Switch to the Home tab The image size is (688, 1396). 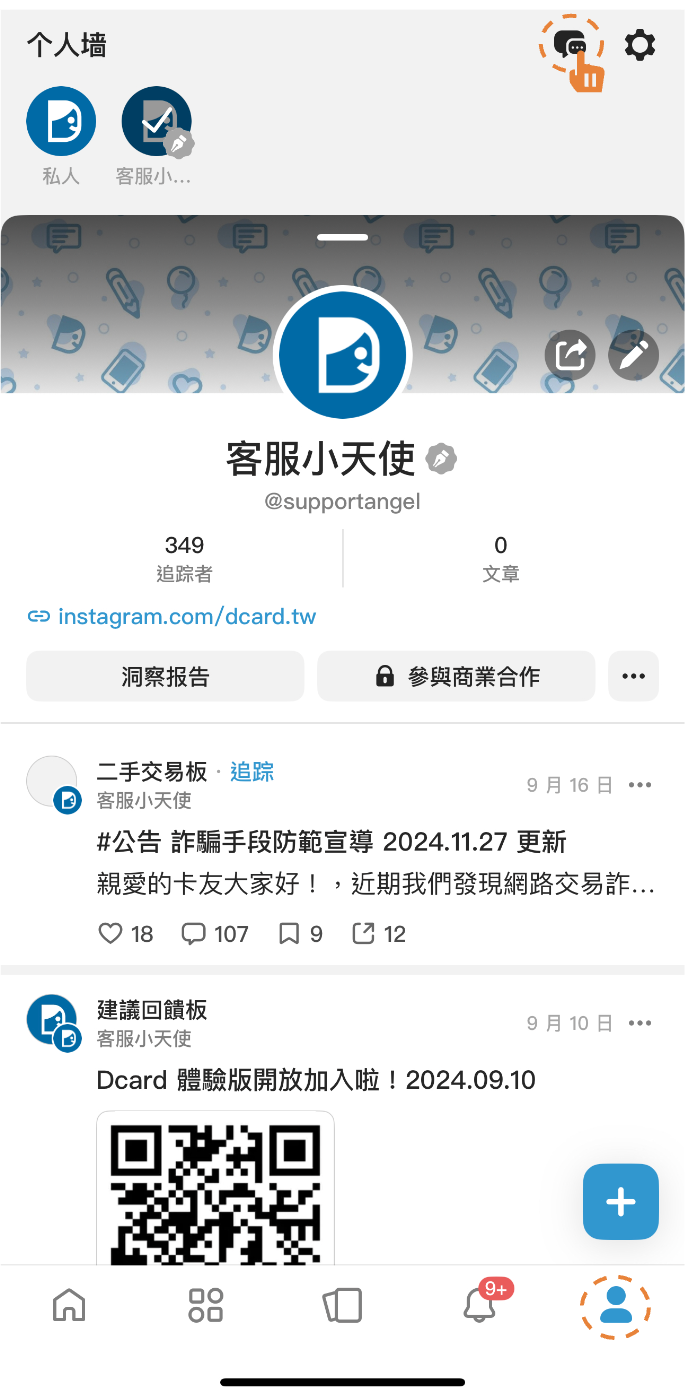(x=69, y=1305)
